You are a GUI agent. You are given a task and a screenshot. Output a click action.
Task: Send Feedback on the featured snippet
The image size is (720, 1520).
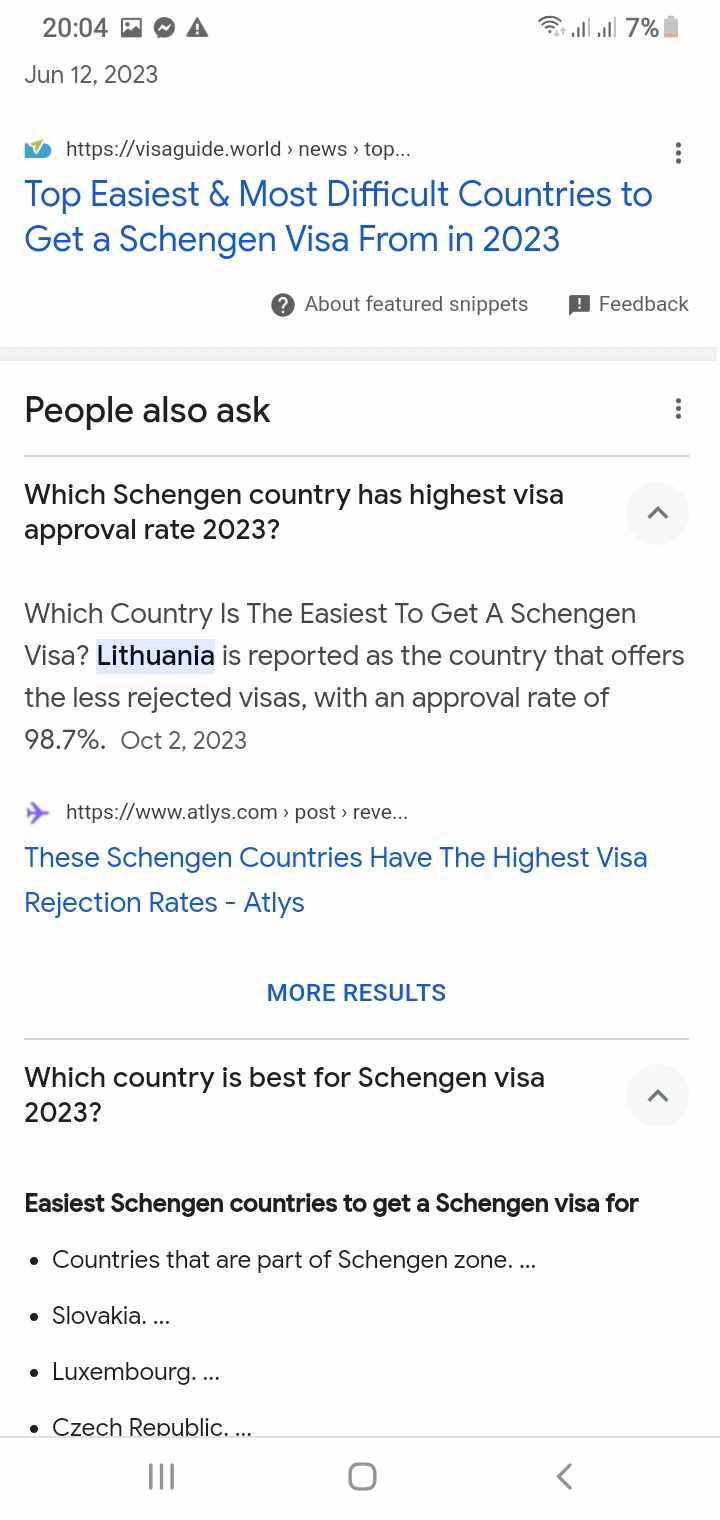coord(628,304)
